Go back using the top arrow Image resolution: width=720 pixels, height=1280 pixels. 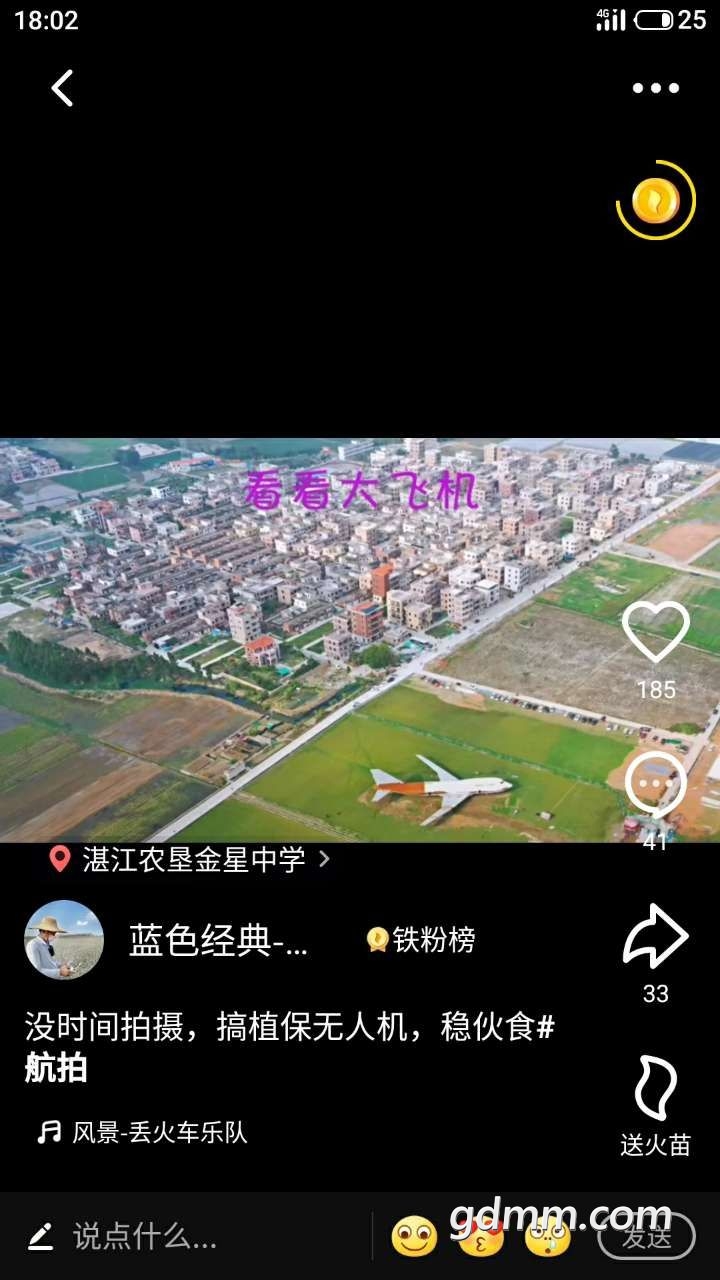(x=62, y=88)
